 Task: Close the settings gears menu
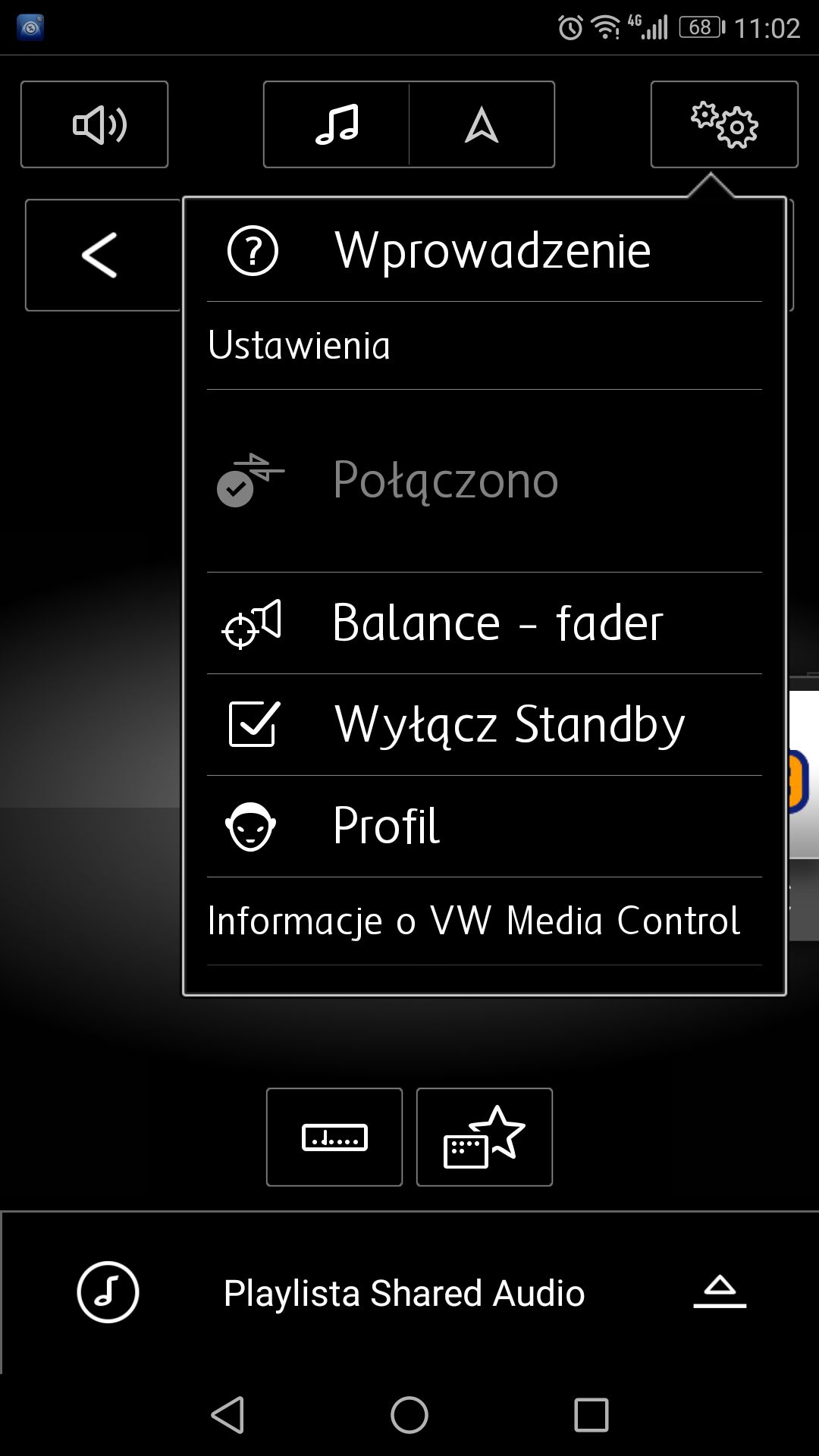724,124
